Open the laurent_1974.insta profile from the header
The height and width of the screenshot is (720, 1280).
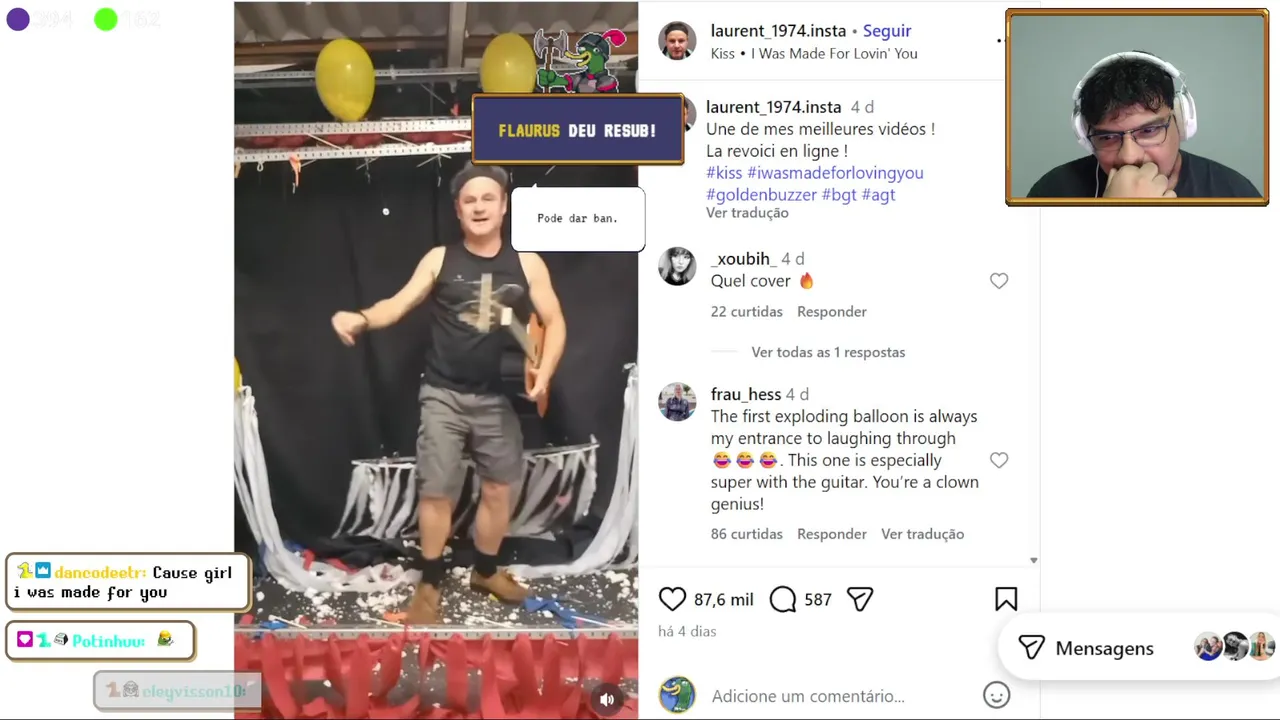coord(778,31)
